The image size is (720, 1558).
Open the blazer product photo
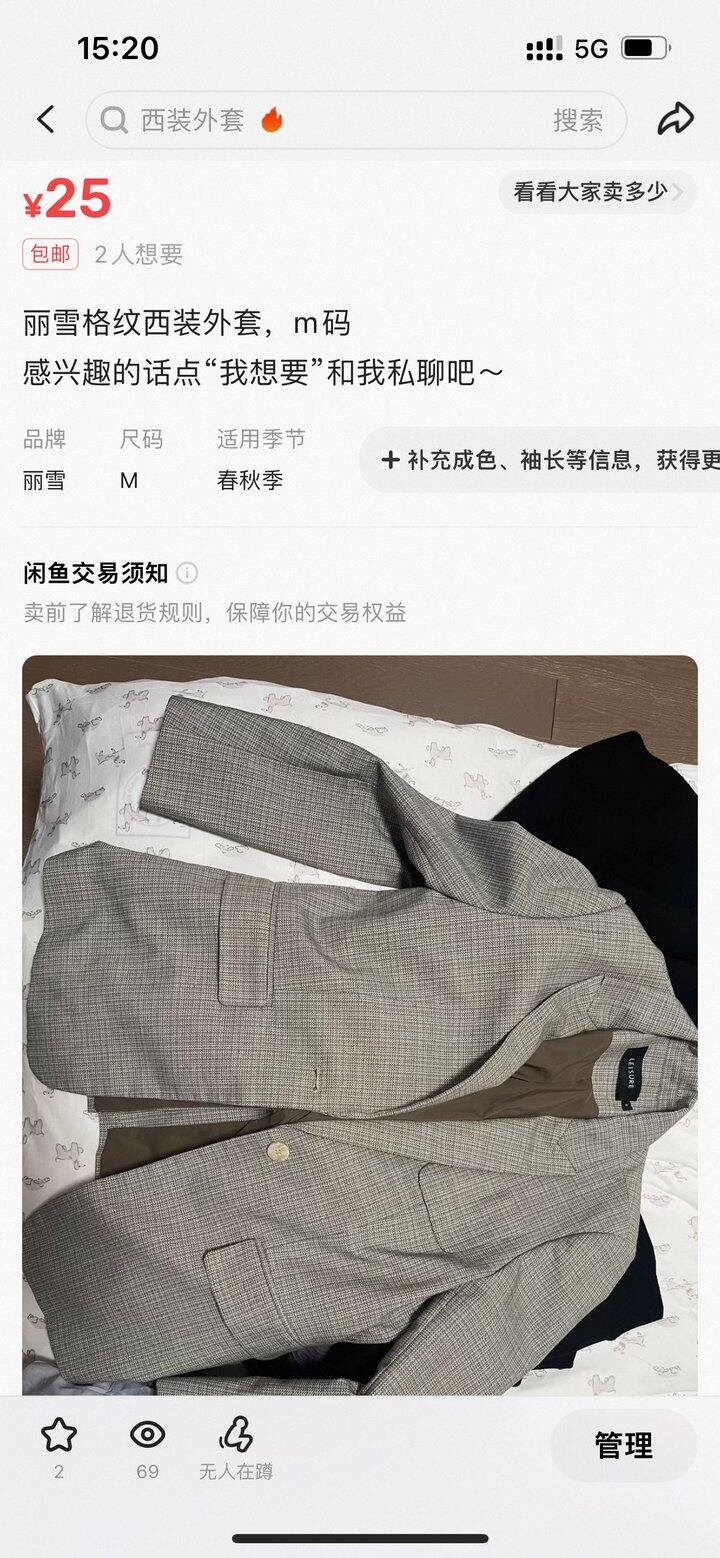point(360,1020)
